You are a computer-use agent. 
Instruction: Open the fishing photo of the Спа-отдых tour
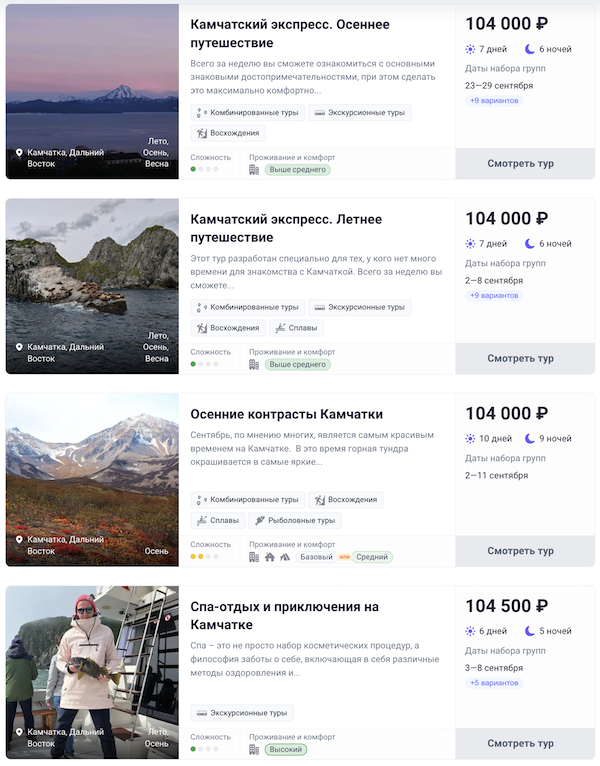pyautogui.click(x=92, y=673)
